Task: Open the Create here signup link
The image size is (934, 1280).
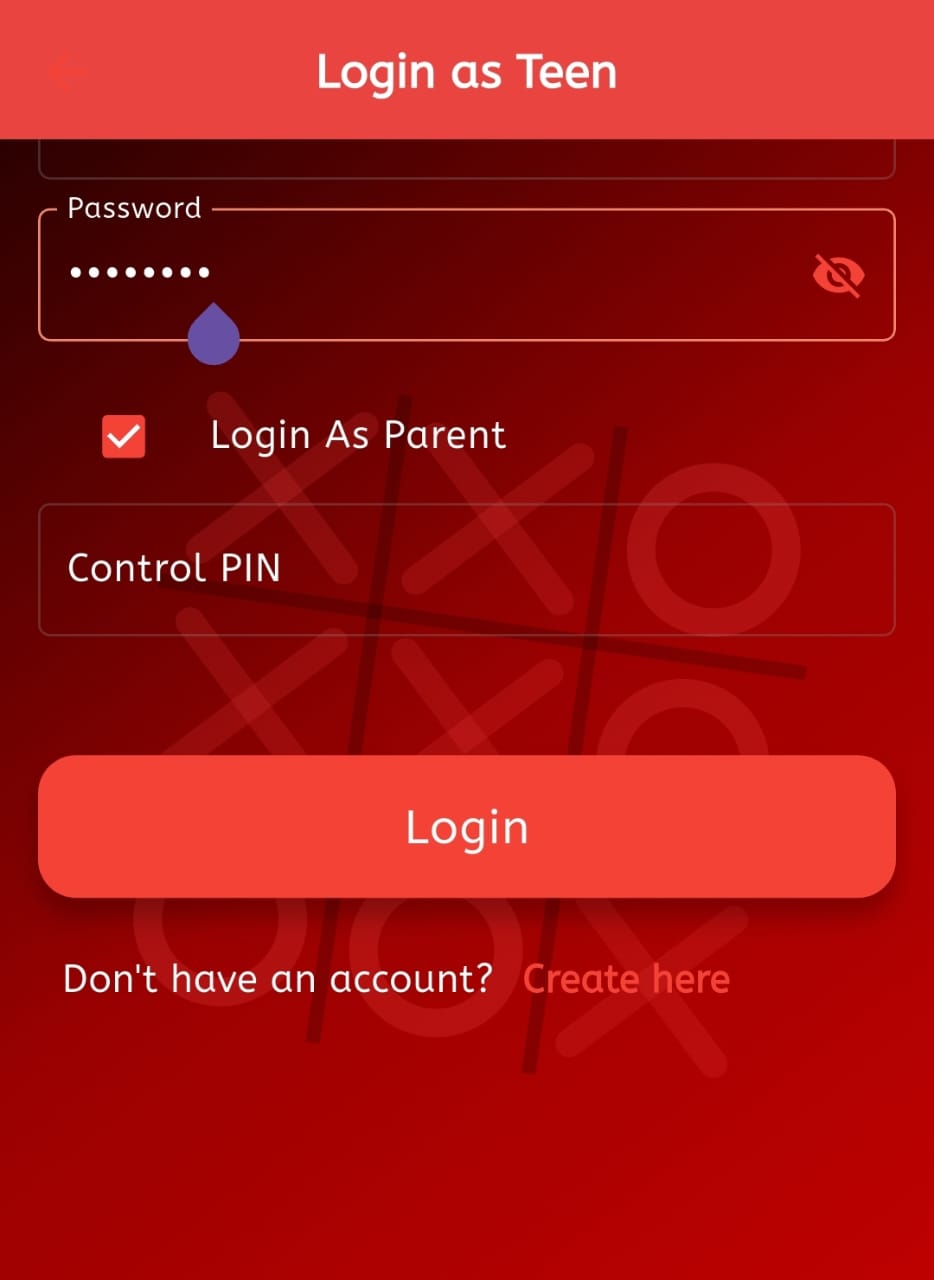Action: pos(626,978)
